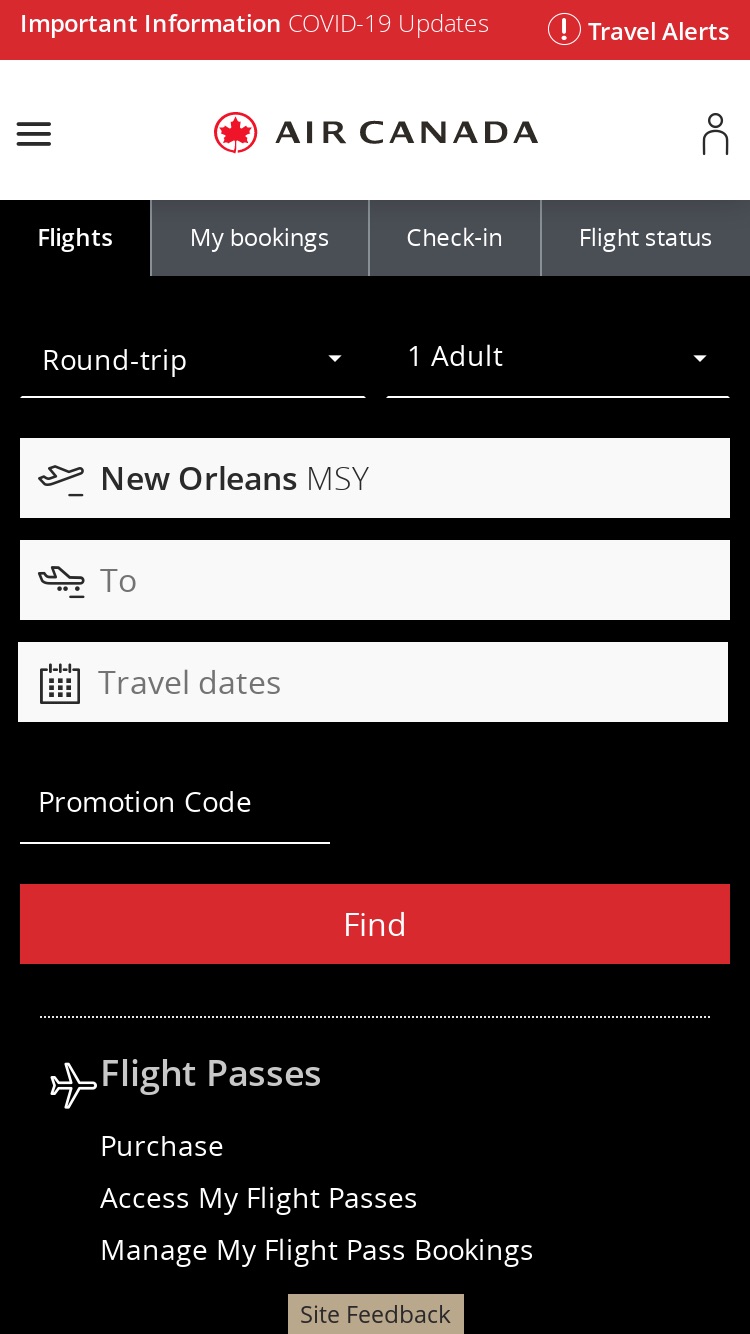Switch to the Check-in tab
The image size is (750, 1334).
(455, 238)
